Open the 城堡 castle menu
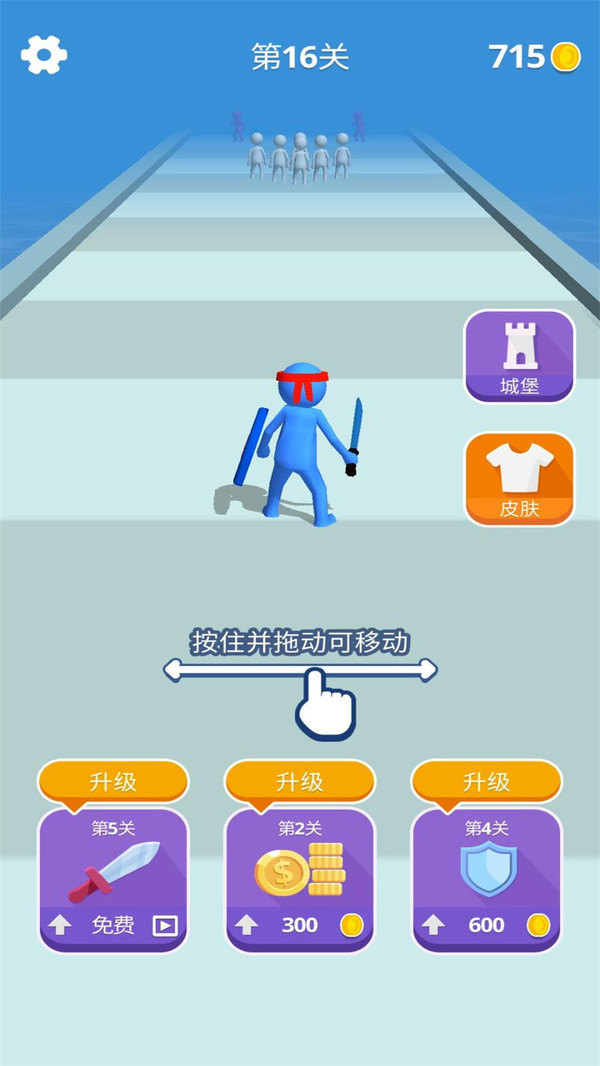Image resolution: width=600 pixels, height=1066 pixels. (519, 357)
